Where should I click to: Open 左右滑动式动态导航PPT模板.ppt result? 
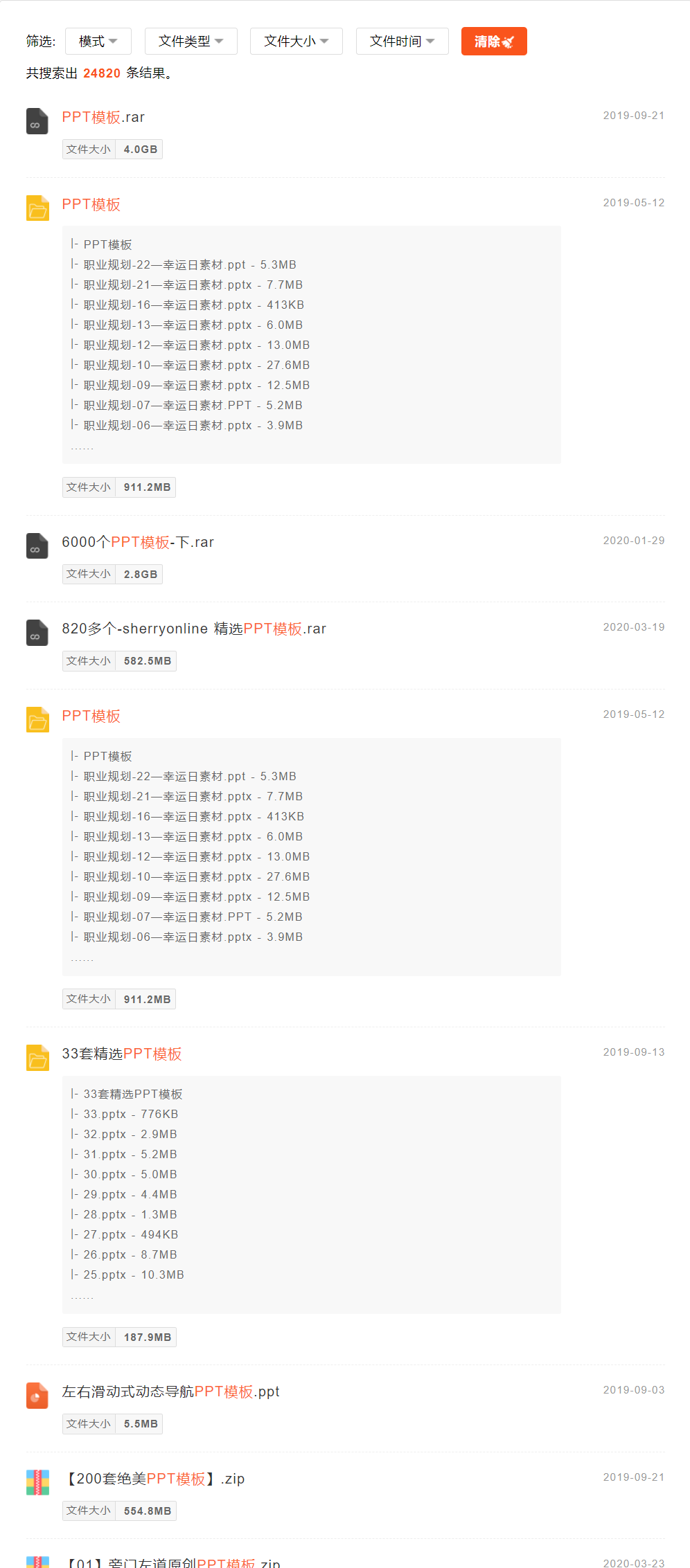coord(170,1391)
